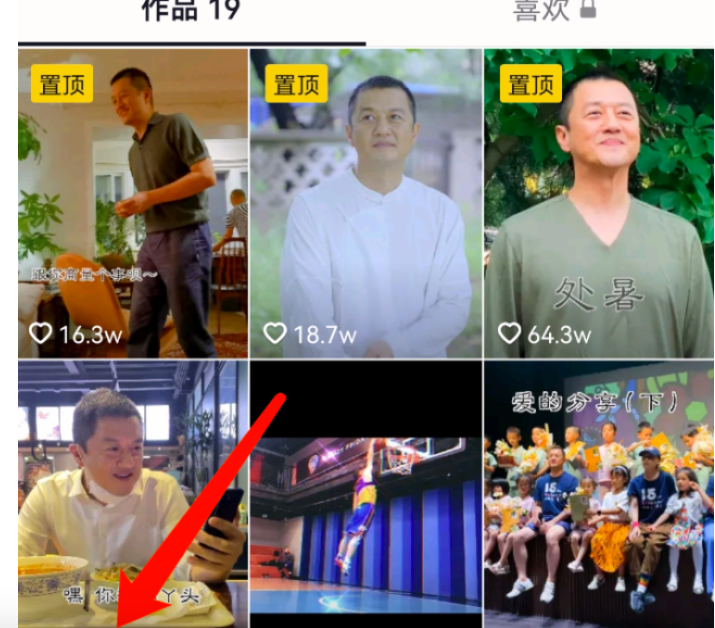Play the pinned video with 18.7w likes

click(x=365, y=203)
